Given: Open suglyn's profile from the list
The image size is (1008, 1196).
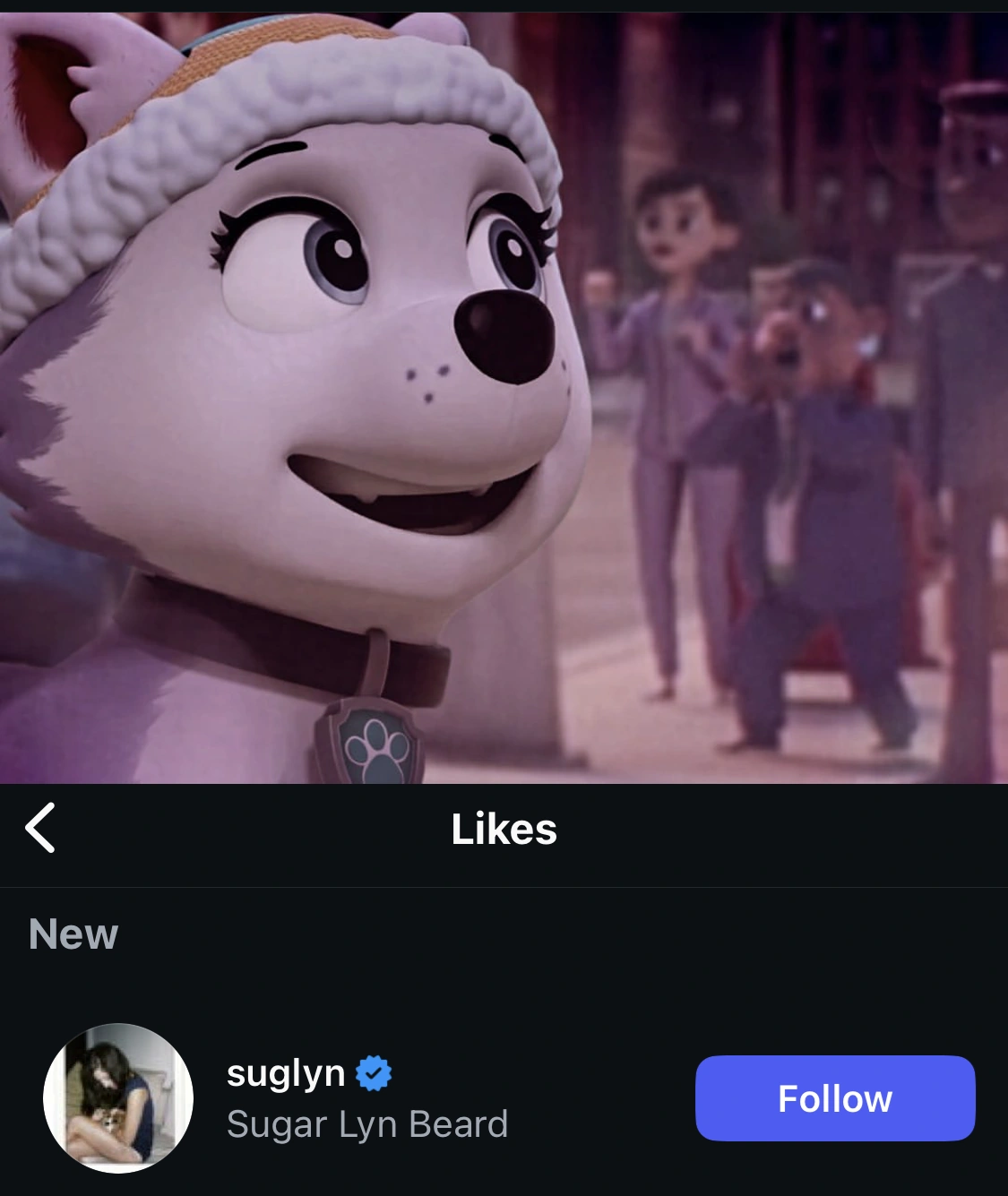Looking at the screenshot, I should pos(286,1073).
